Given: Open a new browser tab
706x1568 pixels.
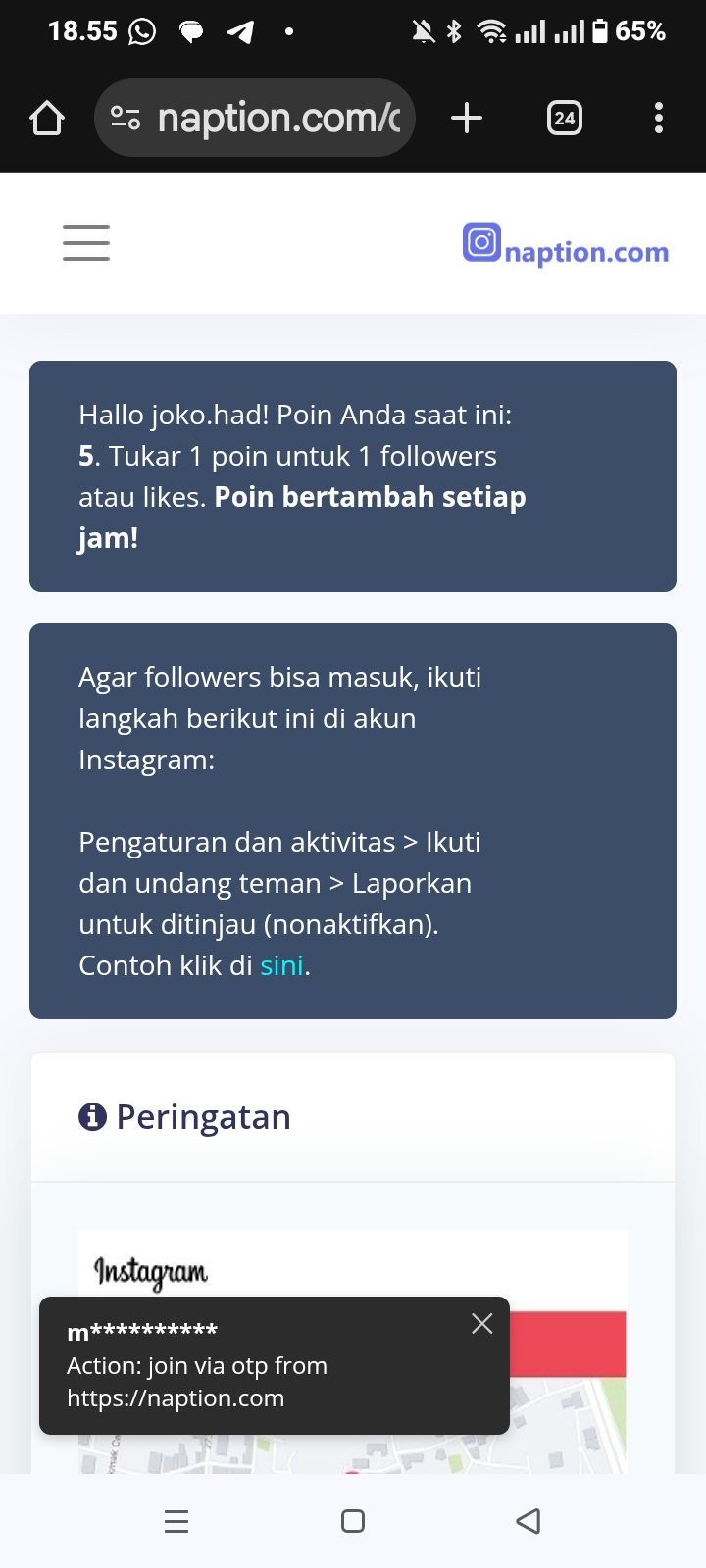Looking at the screenshot, I should pyautogui.click(x=467, y=119).
